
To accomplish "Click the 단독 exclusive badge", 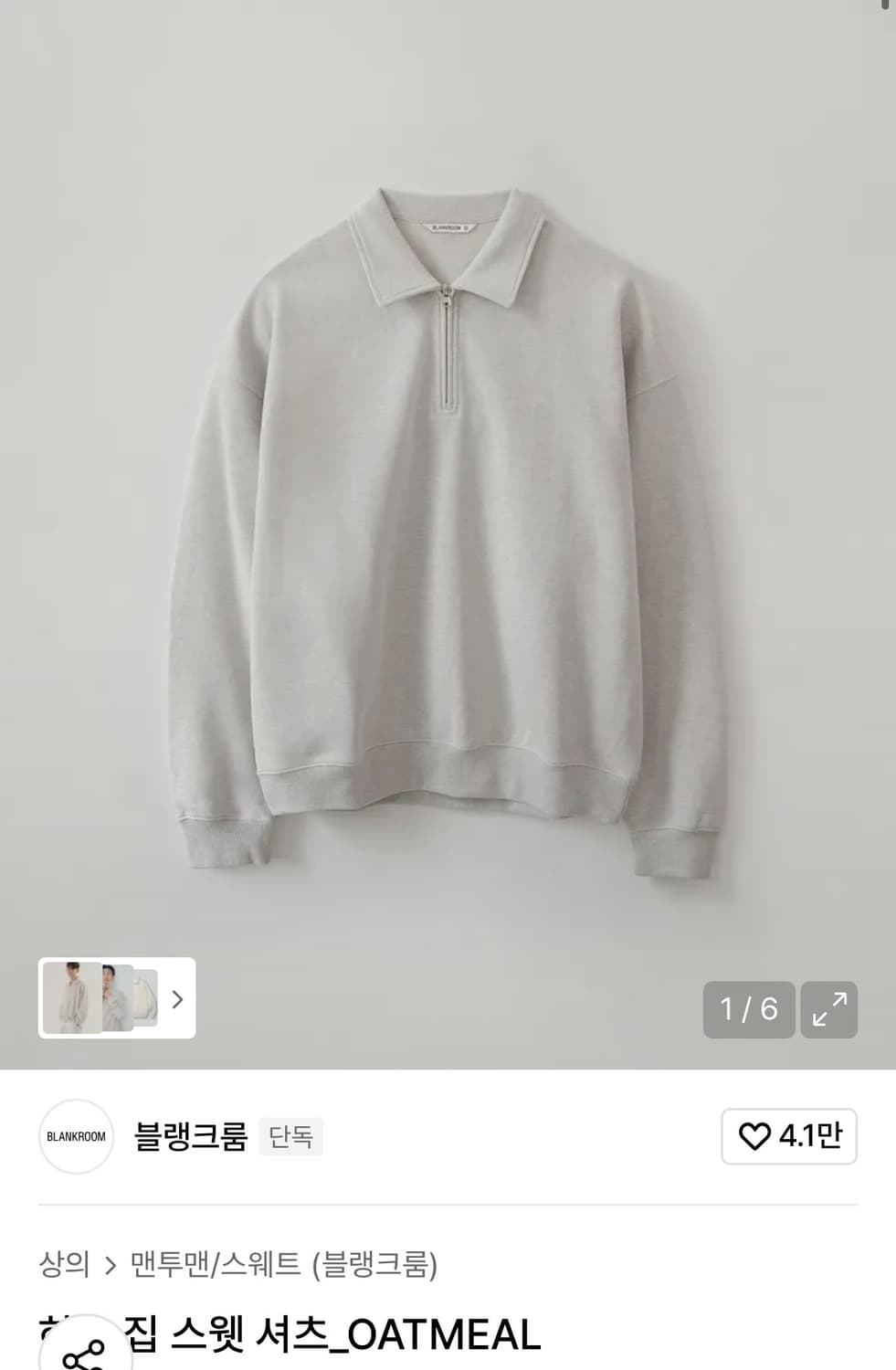I will (291, 1137).
